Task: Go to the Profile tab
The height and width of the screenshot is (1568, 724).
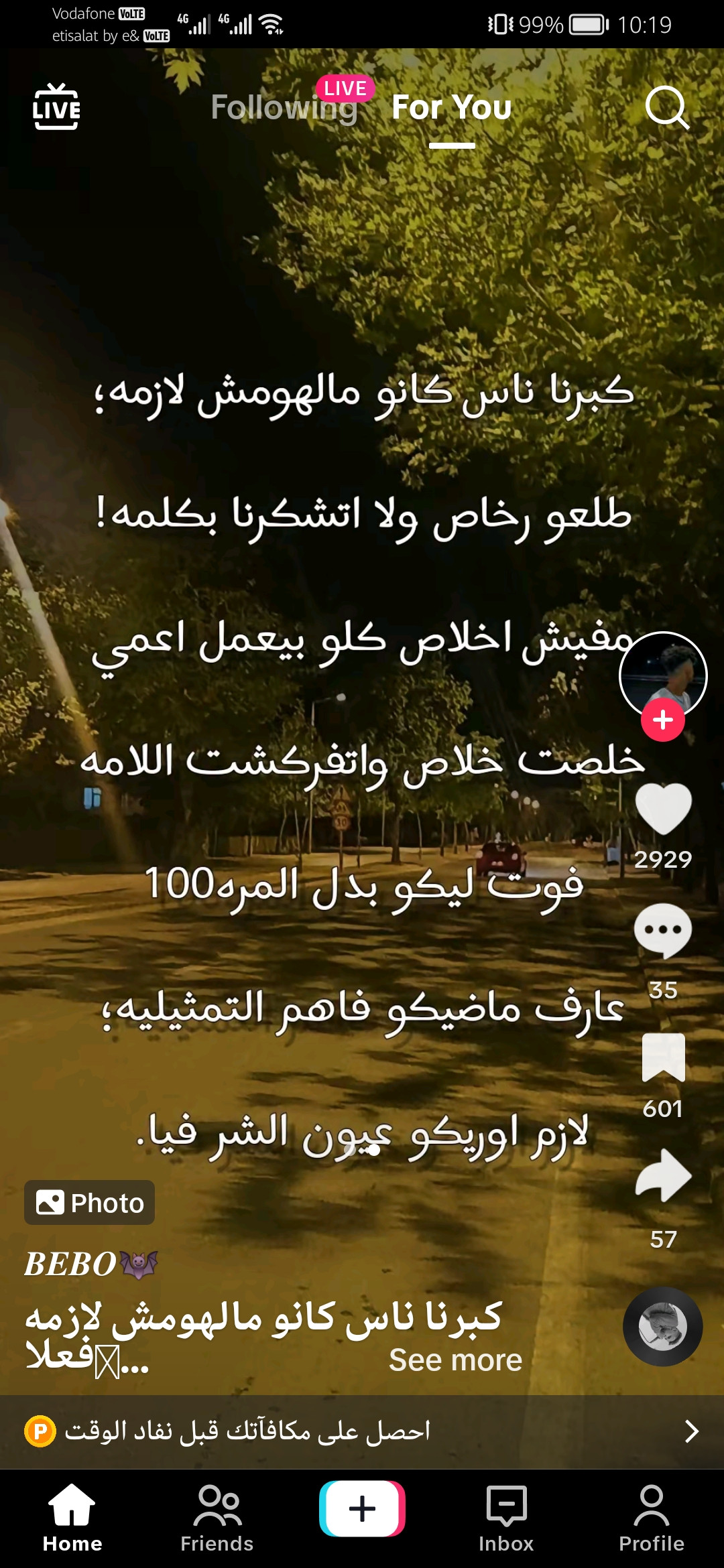Action: coord(651,1517)
